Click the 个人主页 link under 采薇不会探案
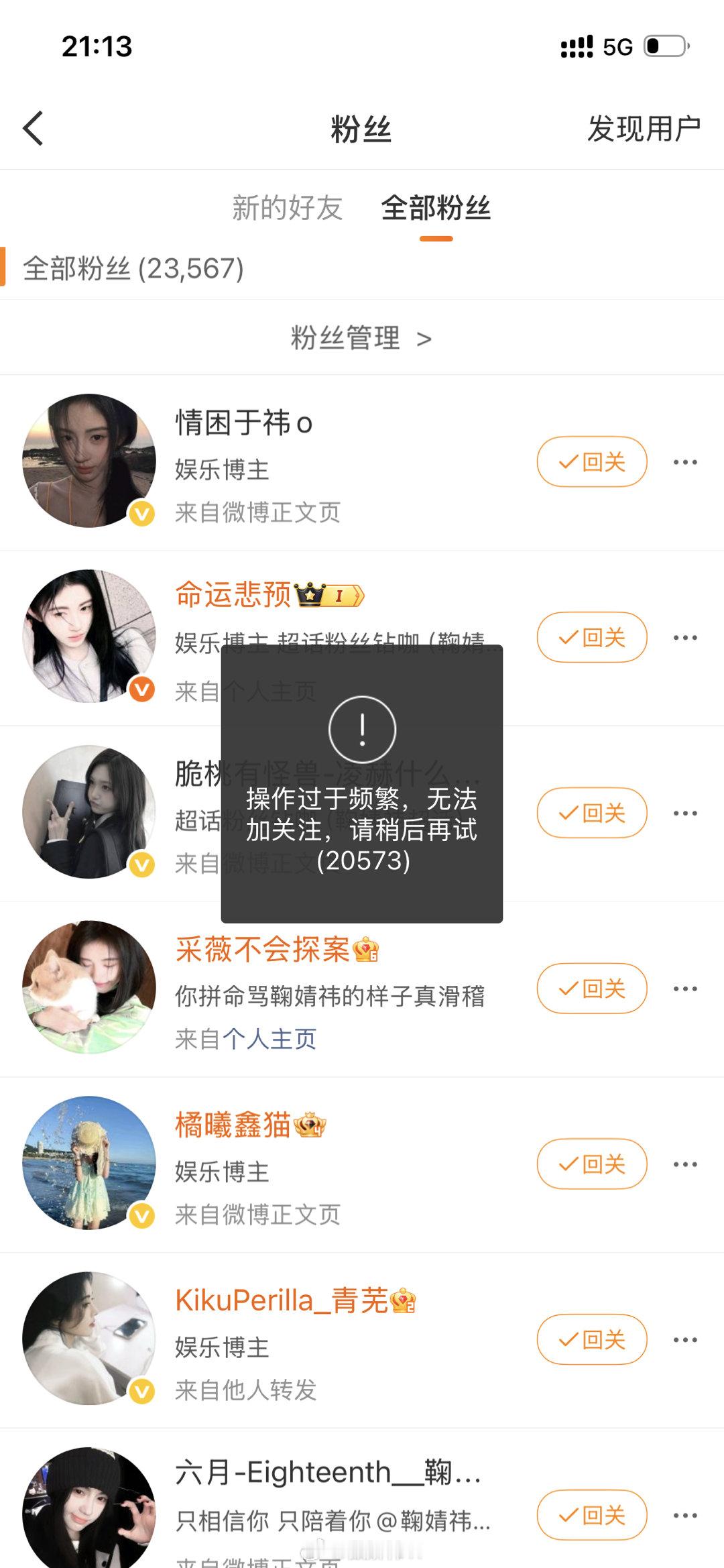Screen dimensions: 724x1568 click(271, 1039)
